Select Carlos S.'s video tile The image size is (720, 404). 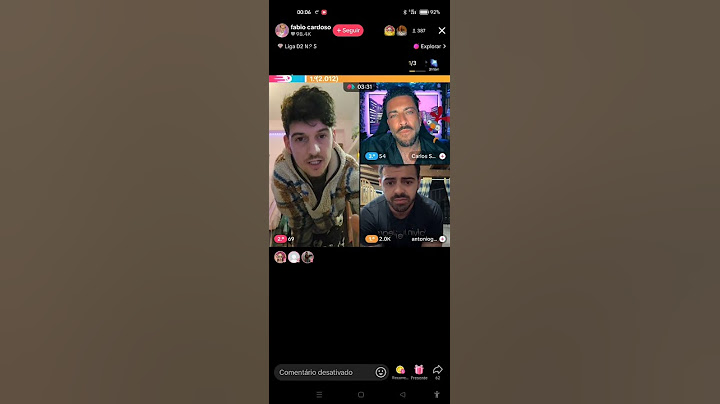tap(405, 122)
